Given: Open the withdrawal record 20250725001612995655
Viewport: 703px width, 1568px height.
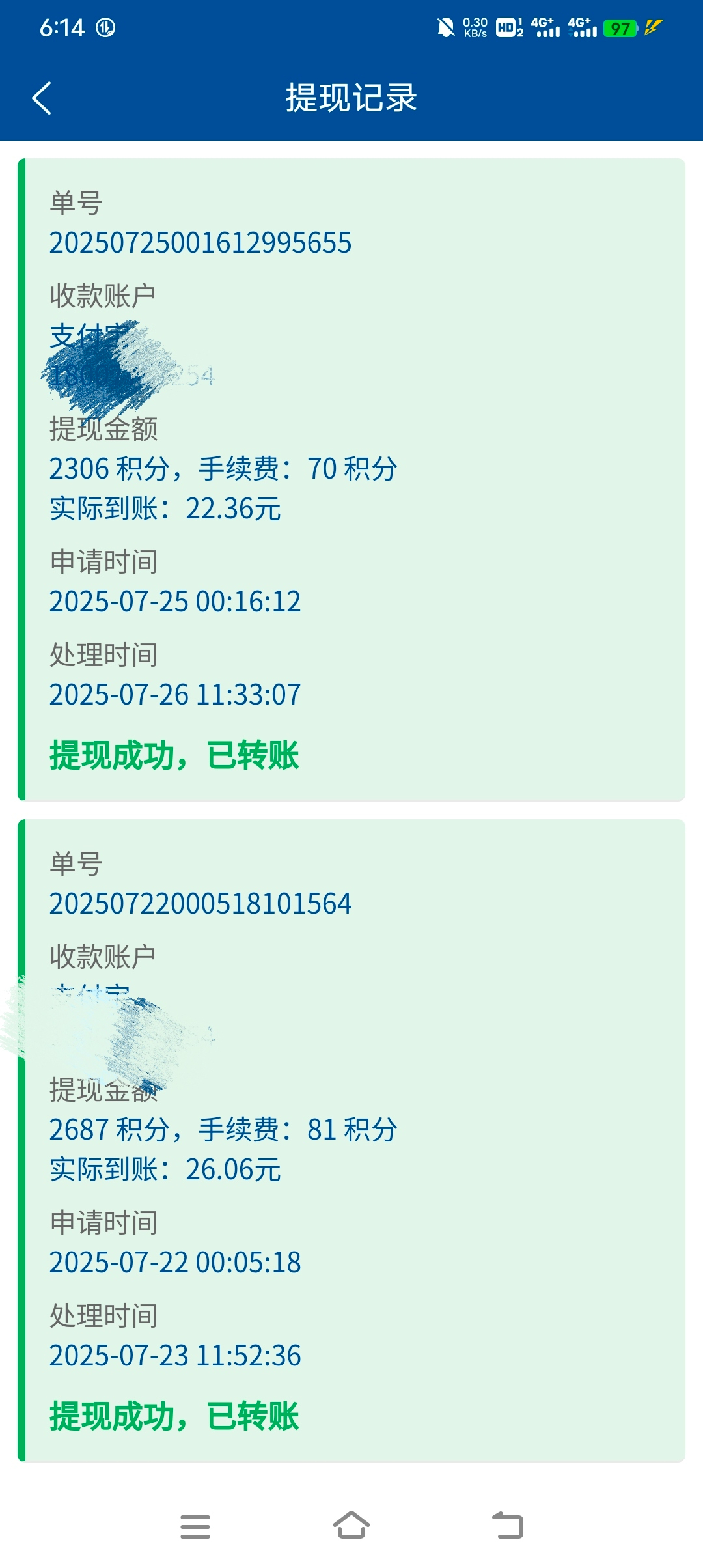Looking at the screenshot, I should click(351, 479).
